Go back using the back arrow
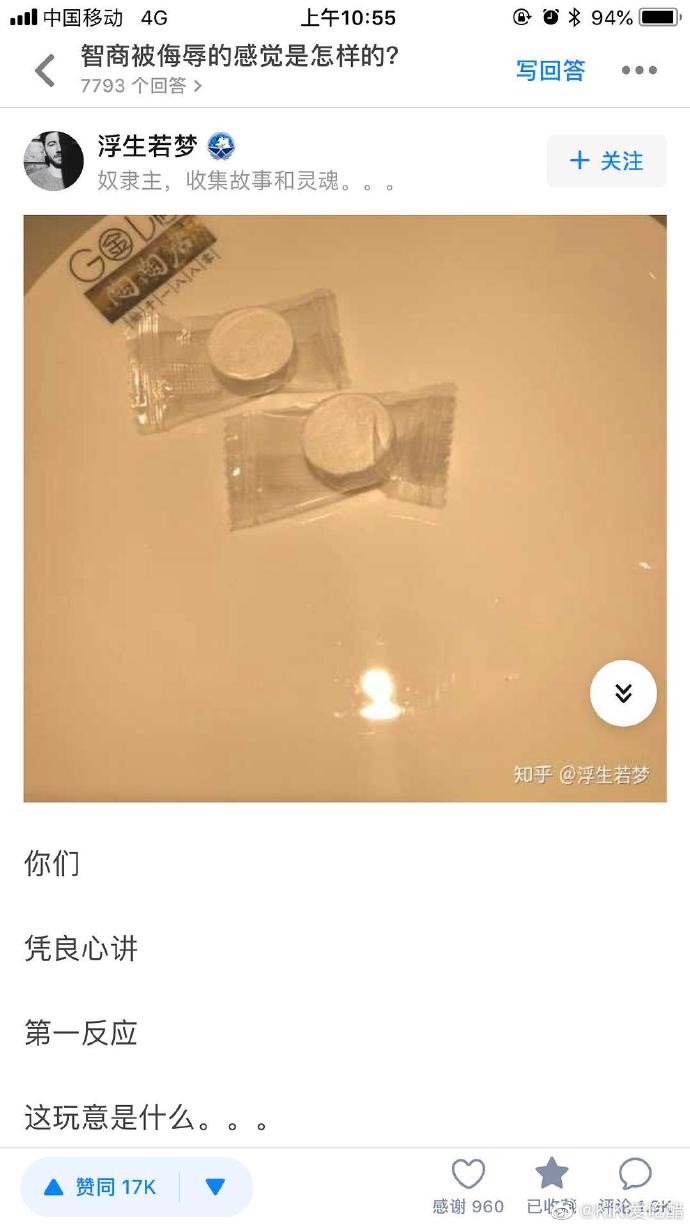 [45, 70]
